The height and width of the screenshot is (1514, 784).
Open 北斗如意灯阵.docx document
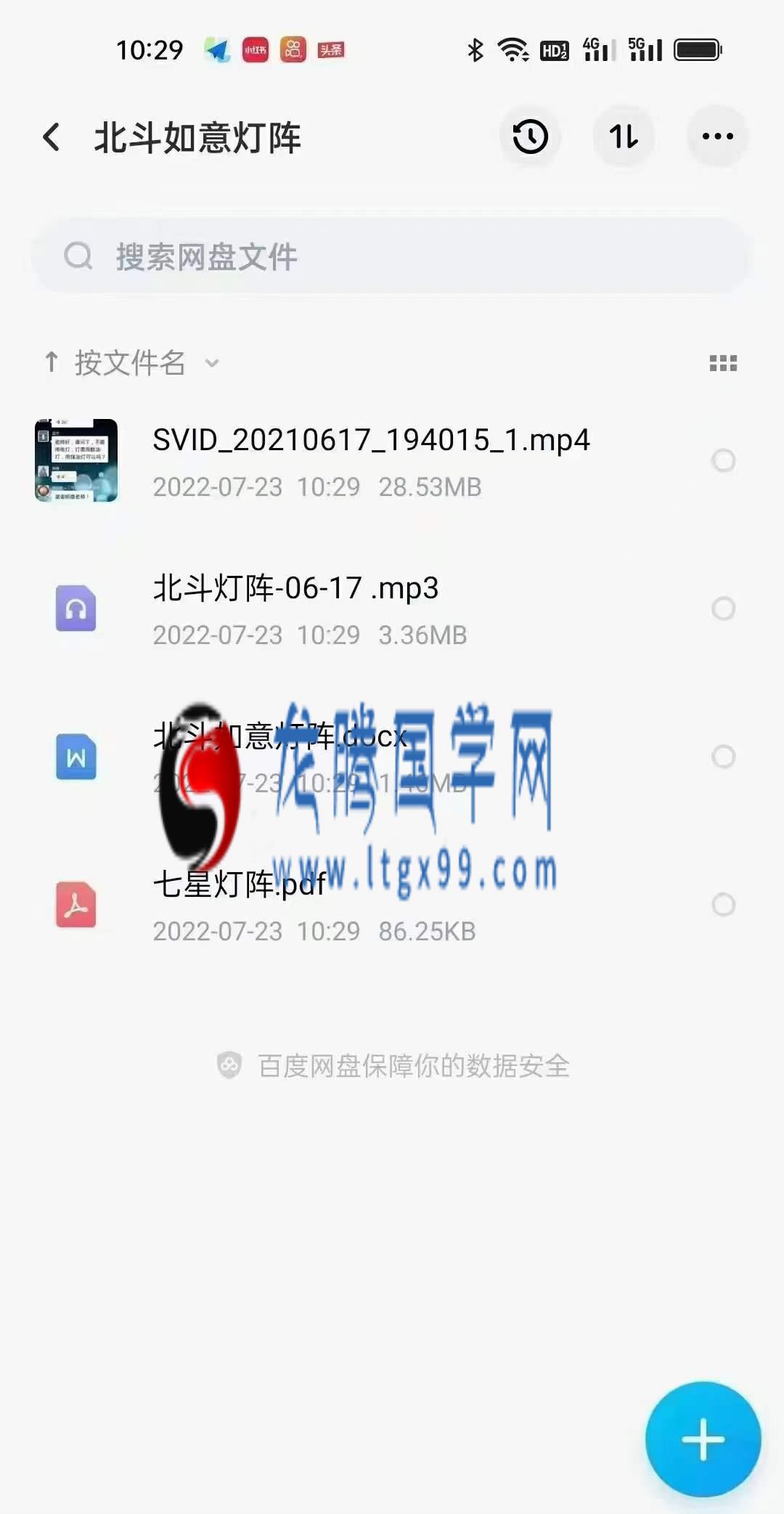[x=280, y=757]
